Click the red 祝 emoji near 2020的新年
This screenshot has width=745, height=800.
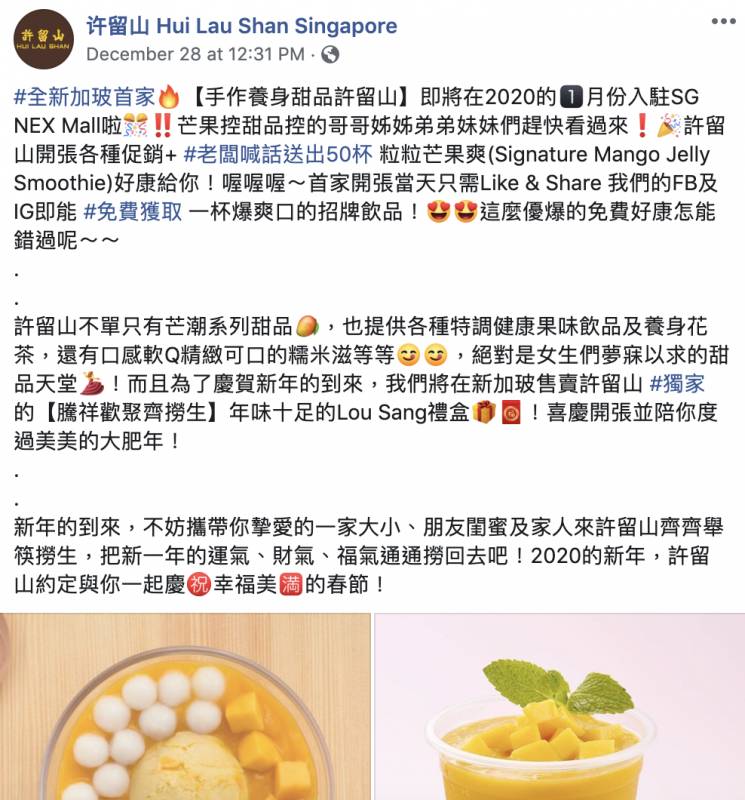pos(198,590)
